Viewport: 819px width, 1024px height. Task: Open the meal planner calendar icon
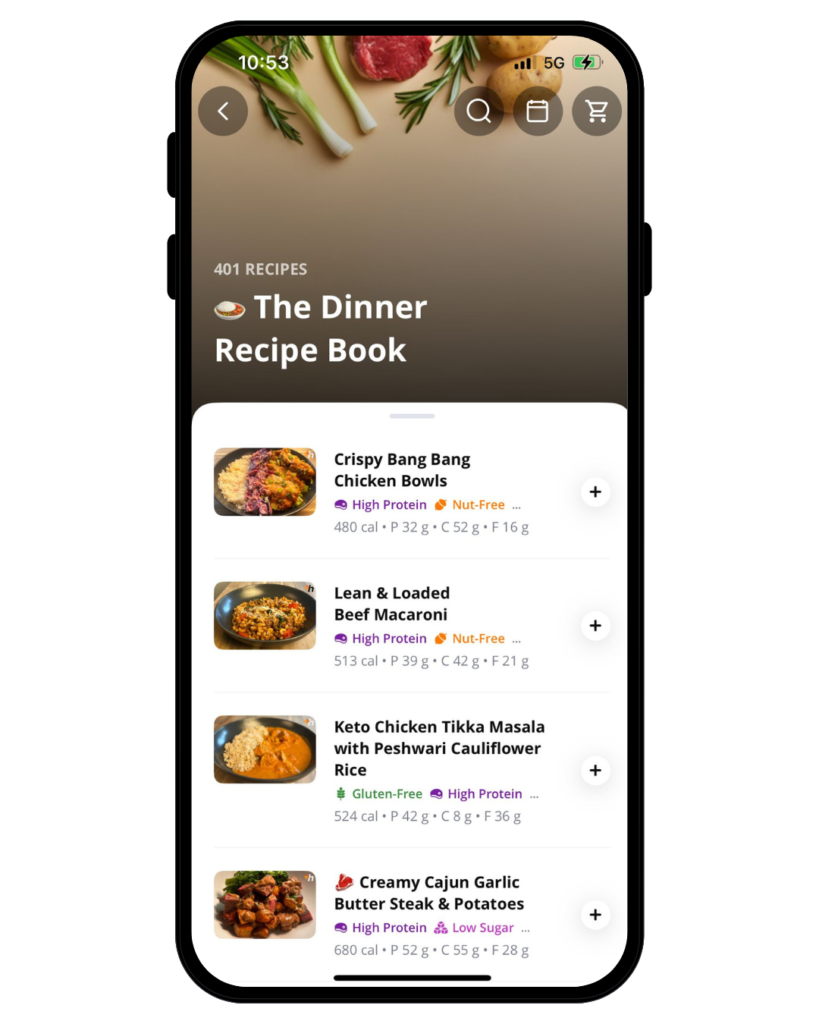pos(538,111)
